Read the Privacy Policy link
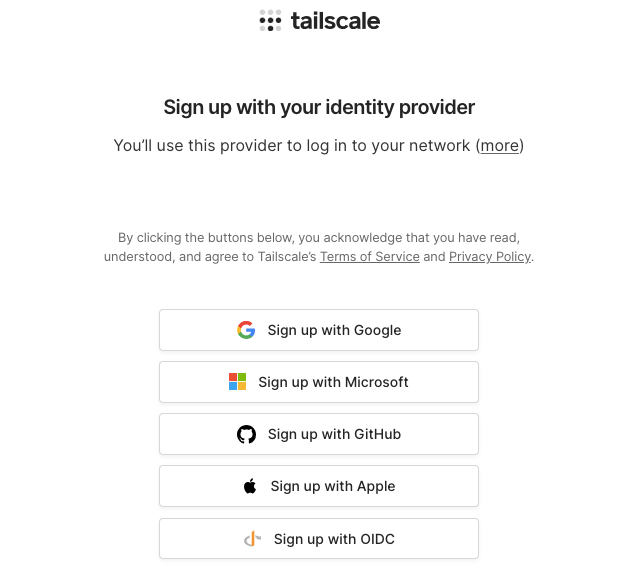Screen dimensions: 639x586 pyautogui.click(x=489, y=257)
